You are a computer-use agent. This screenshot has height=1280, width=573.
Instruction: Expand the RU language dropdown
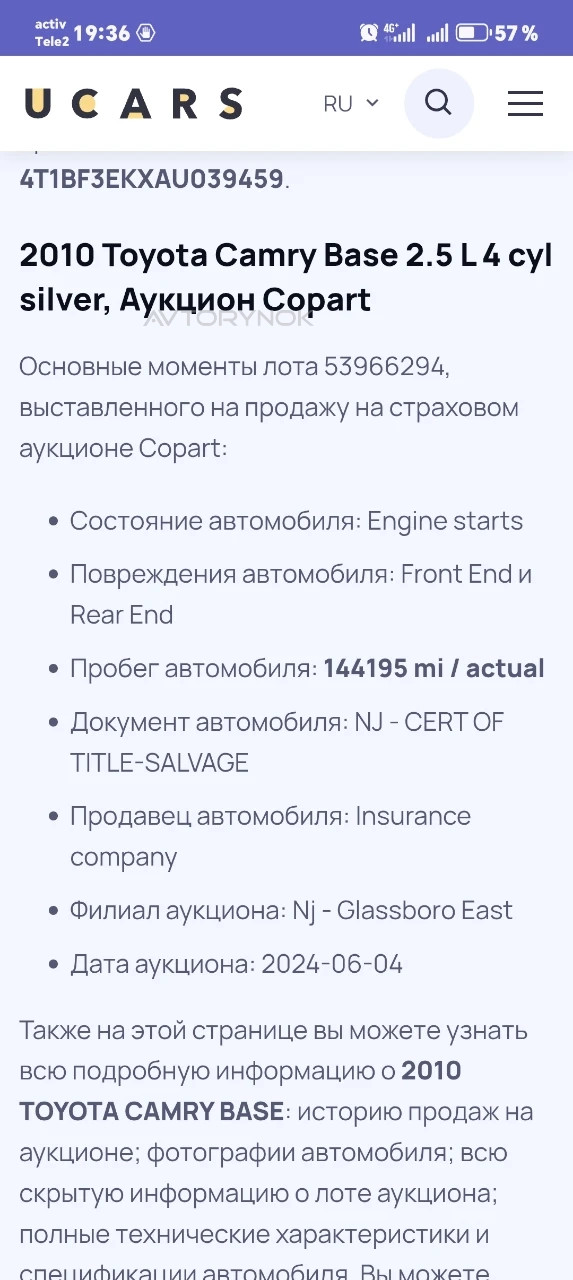(x=351, y=104)
